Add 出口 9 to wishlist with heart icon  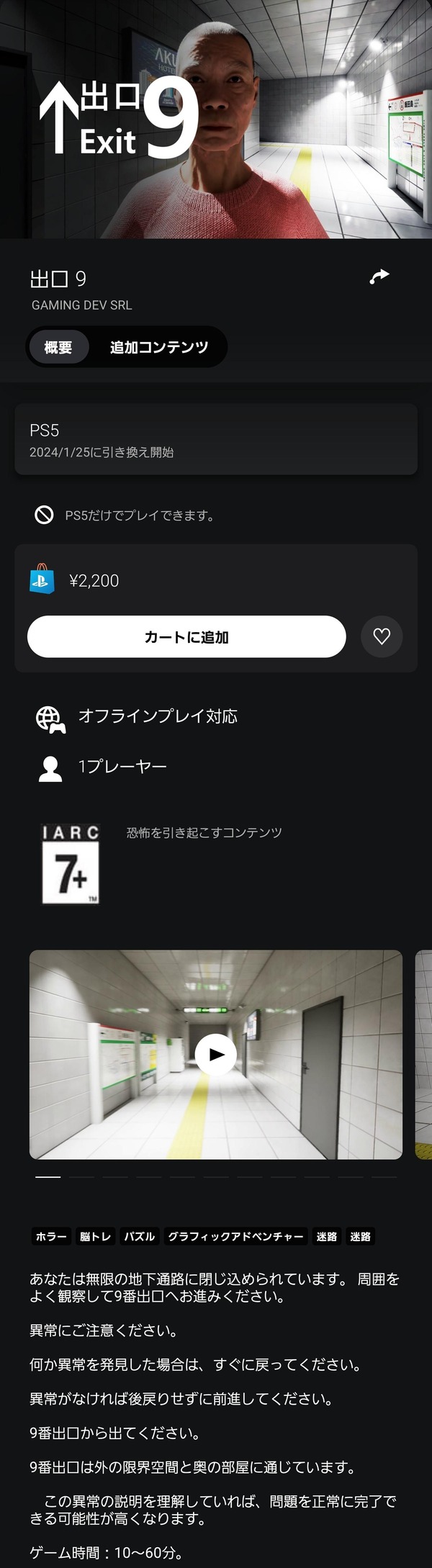click(382, 636)
